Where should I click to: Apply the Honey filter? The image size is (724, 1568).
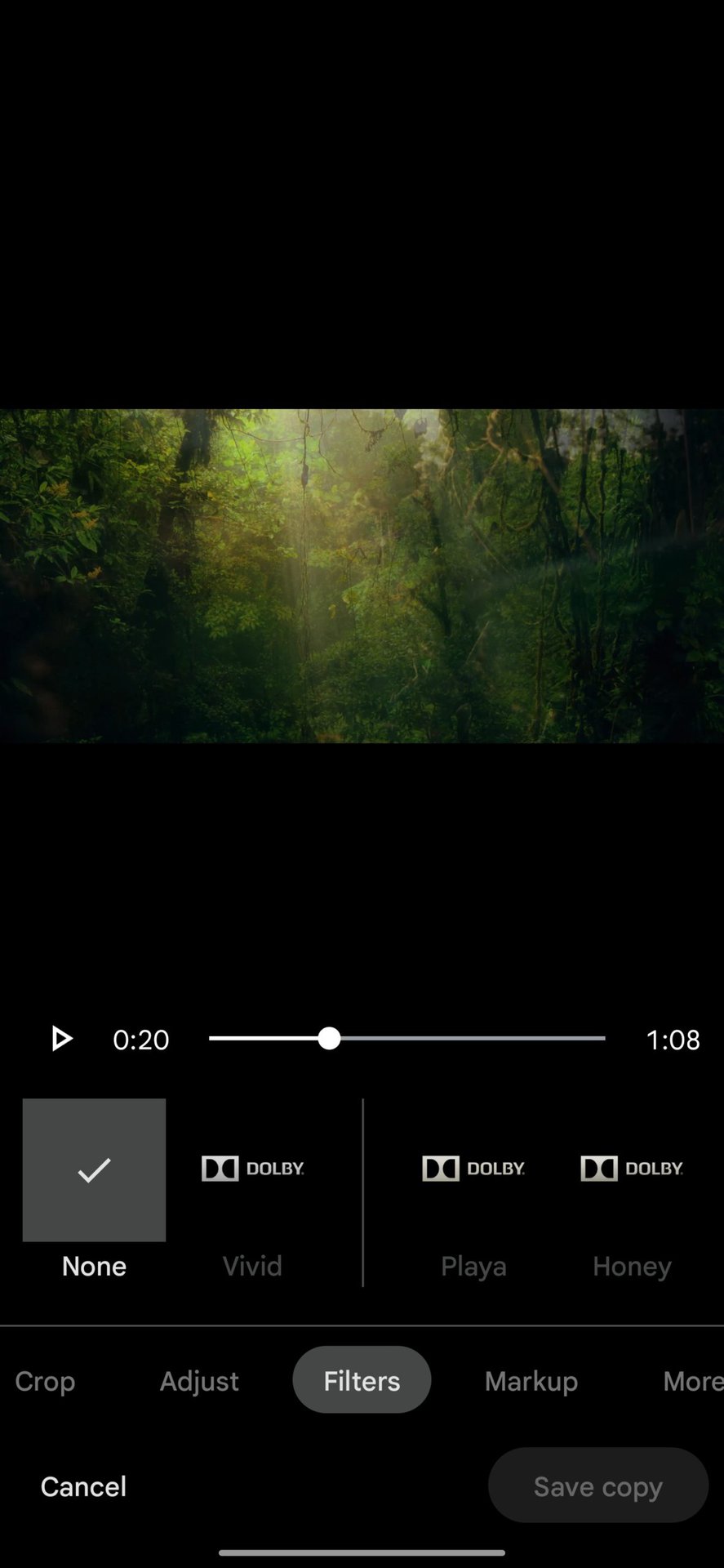(632, 1170)
